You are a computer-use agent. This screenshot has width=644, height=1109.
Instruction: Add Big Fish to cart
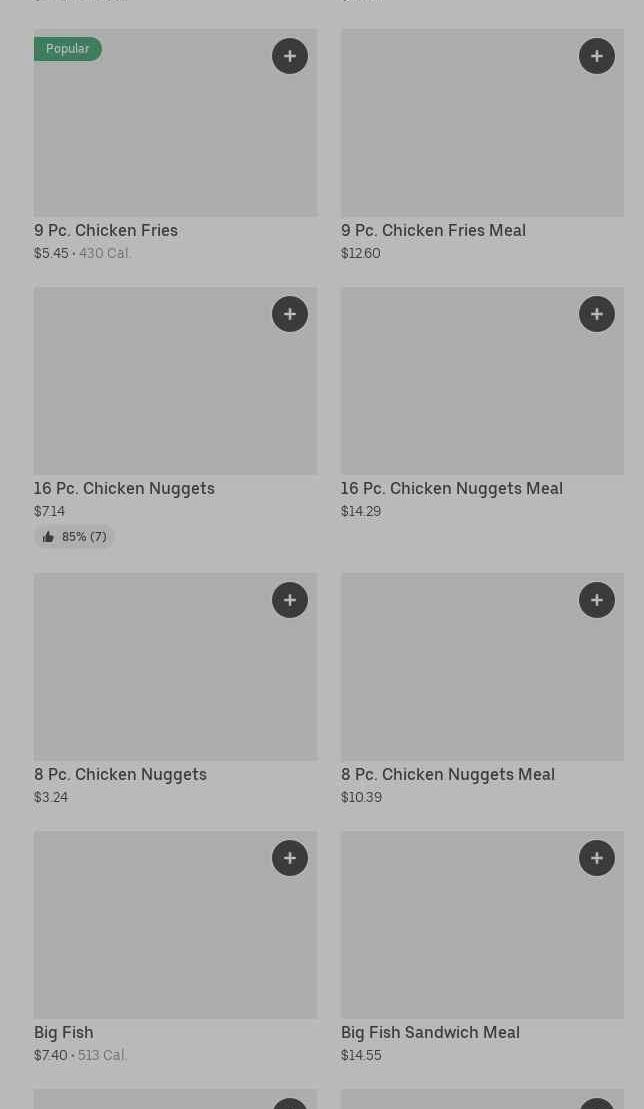[x=290, y=858]
